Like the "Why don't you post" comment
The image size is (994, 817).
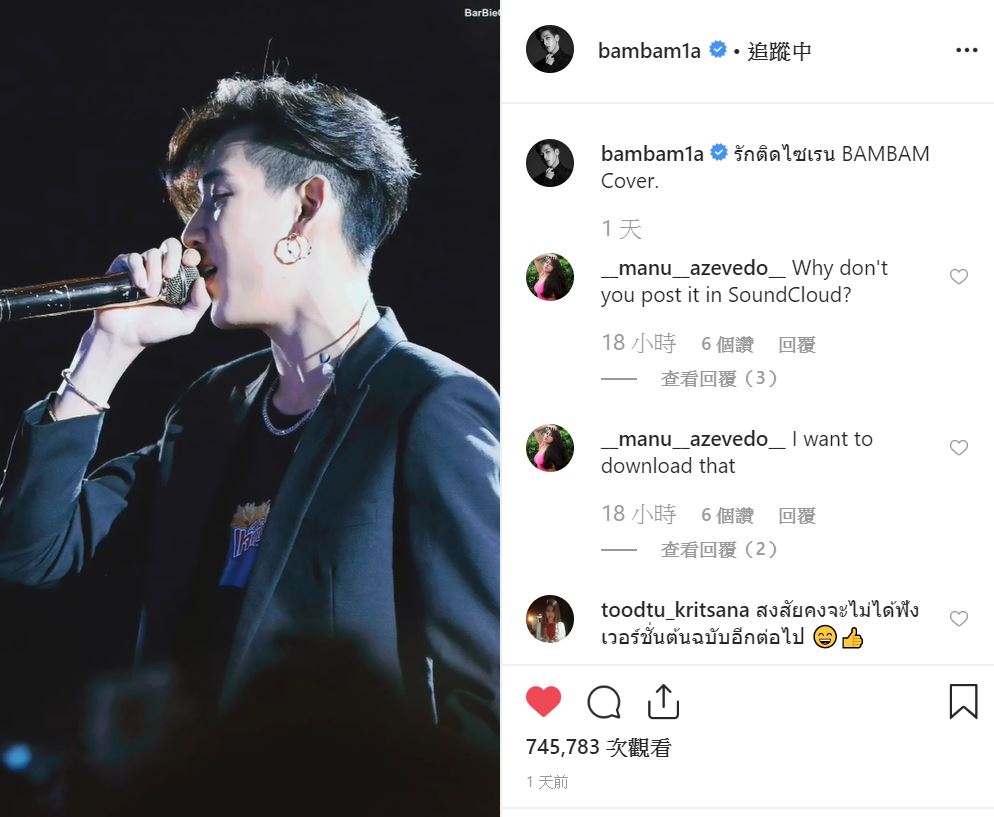point(958,277)
